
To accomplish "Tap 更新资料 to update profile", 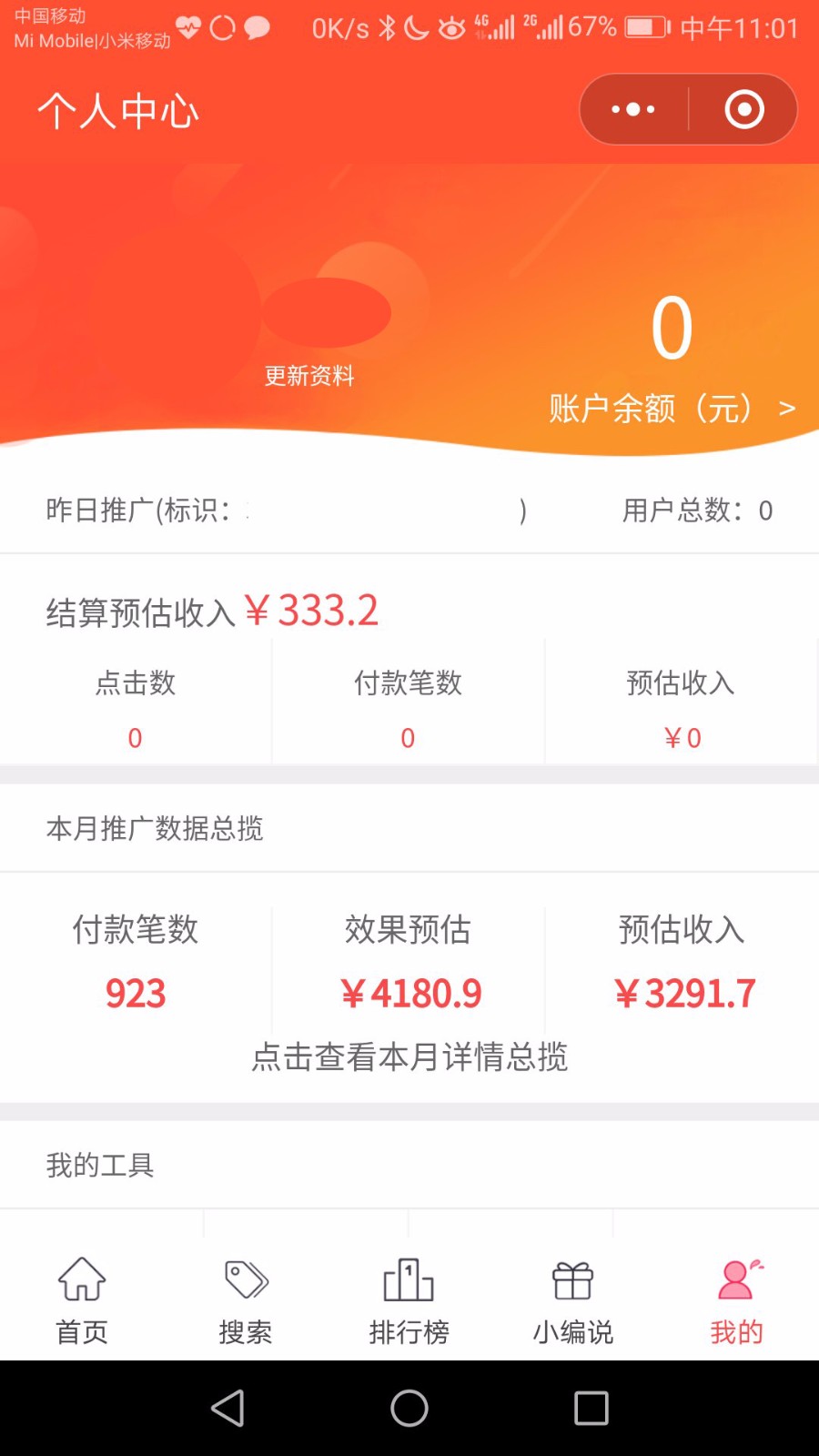I will [309, 376].
